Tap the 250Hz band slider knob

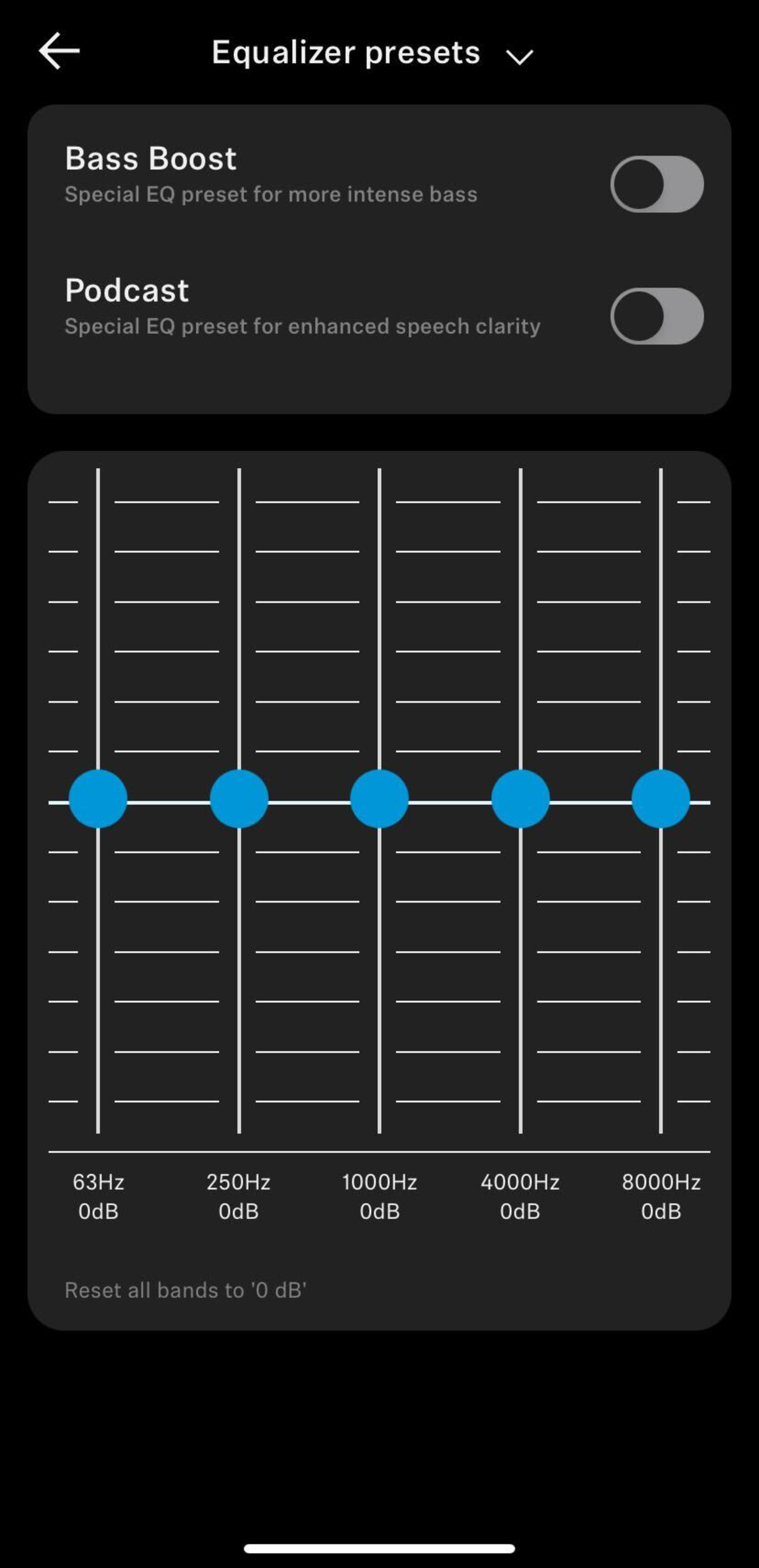[x=239, y=799]
